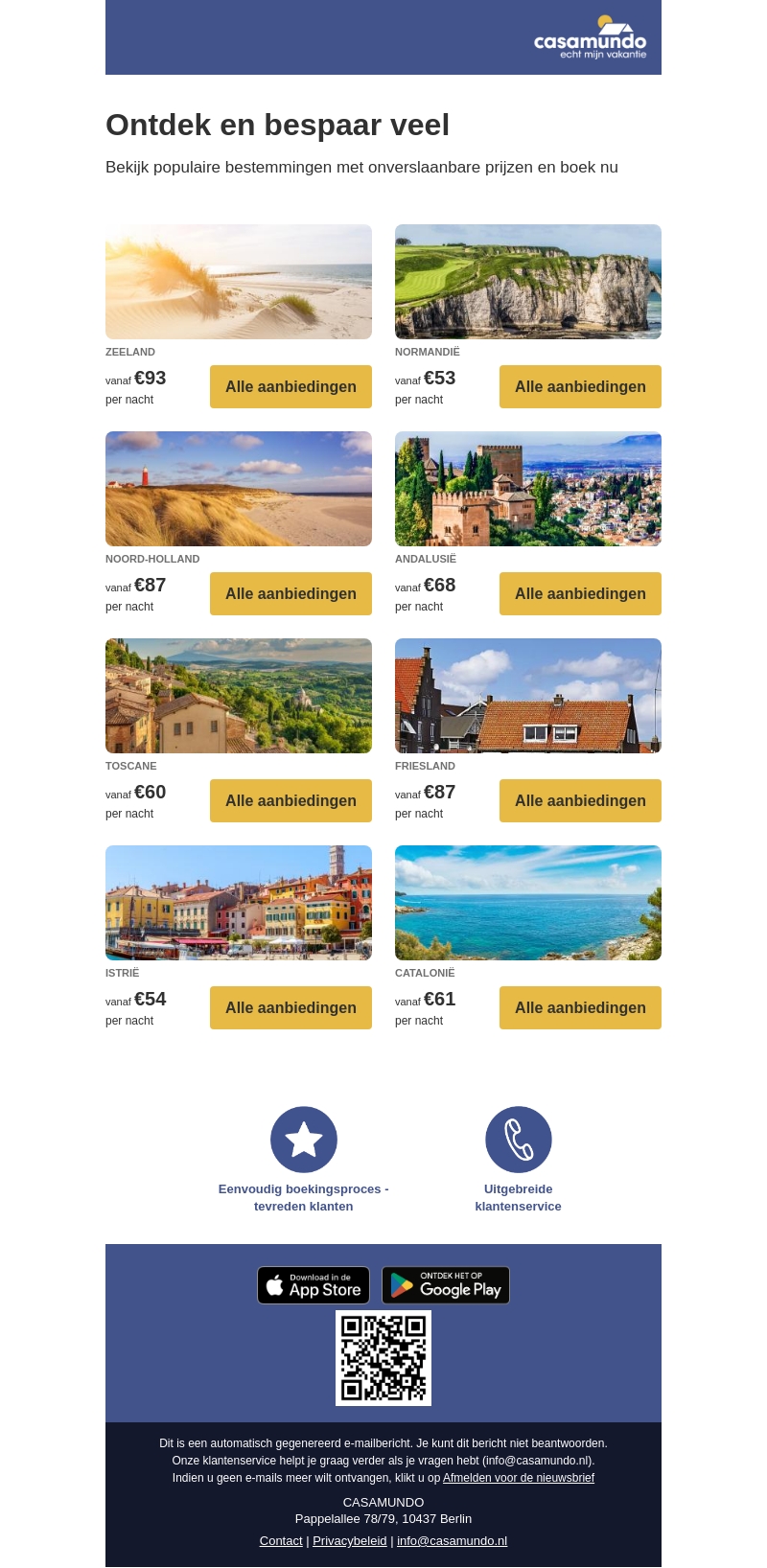Viewport: 767px width, 1568px height.
Task: Open the Privacybeleid link
Action: [350, 1541]
